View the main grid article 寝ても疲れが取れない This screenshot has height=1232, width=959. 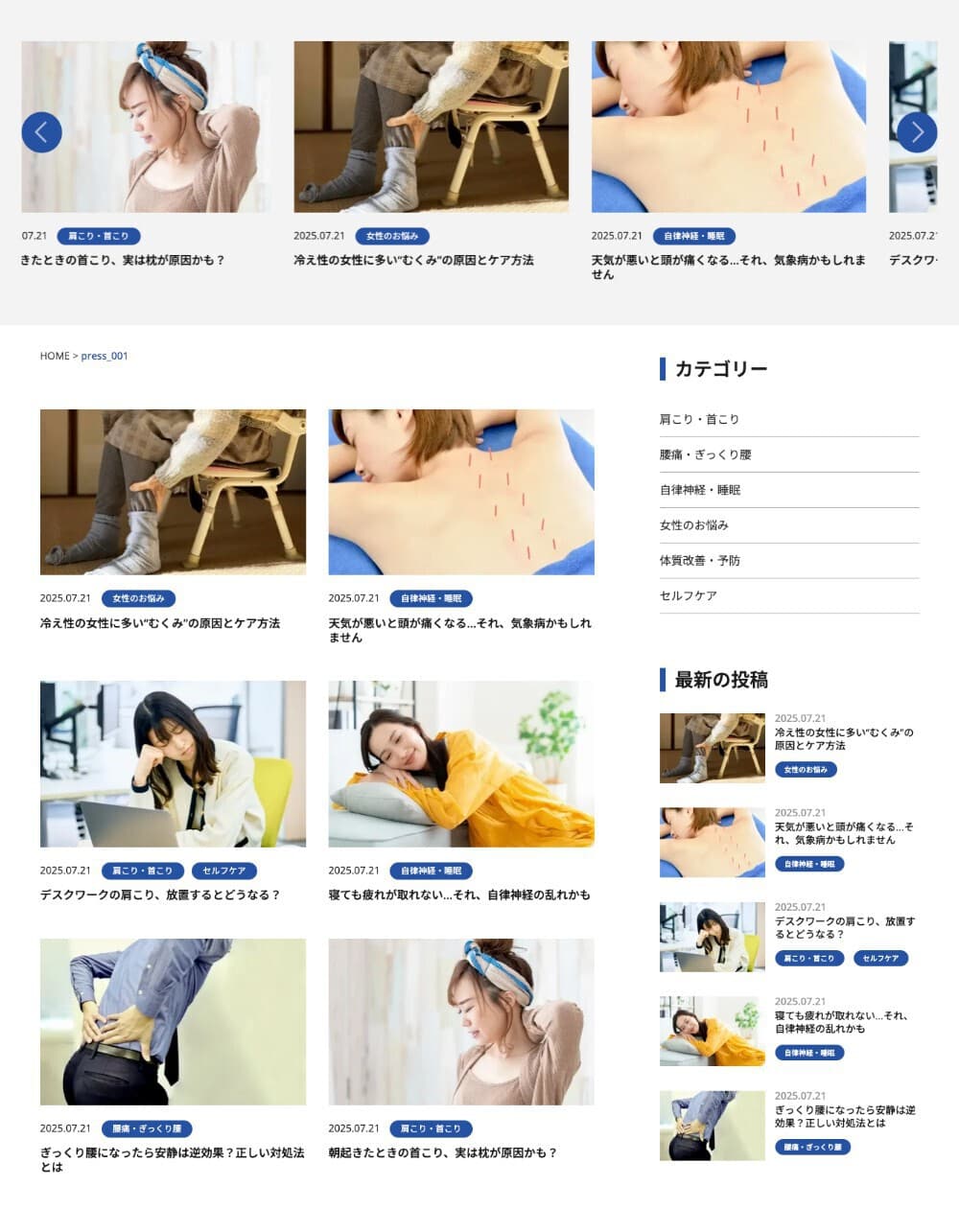459,895
